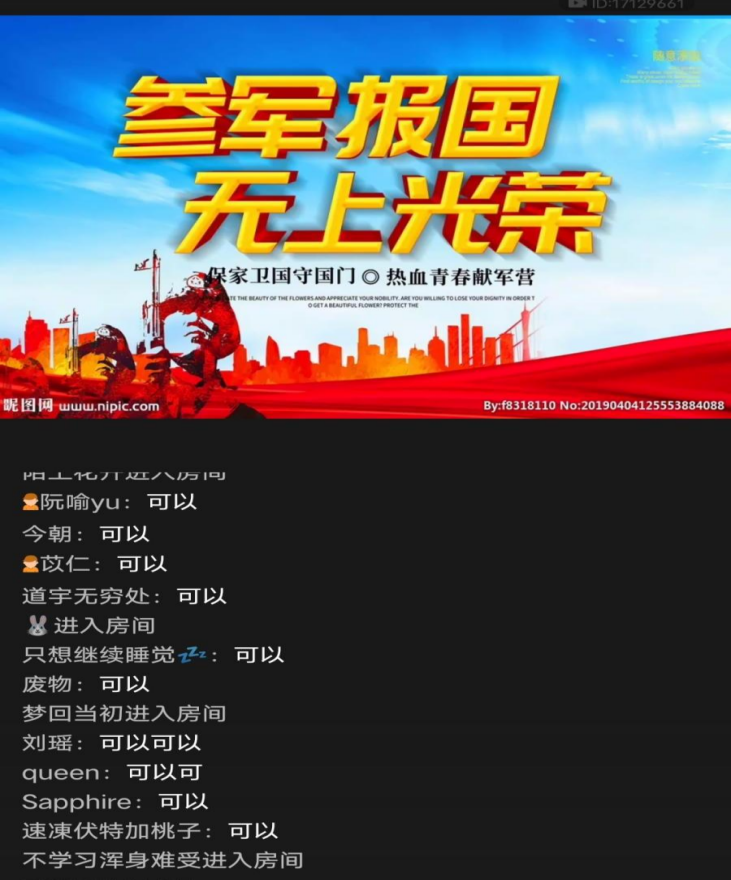Viewport: 731px width, 880px height.
Task: Open 只想继续睡觉's chat message
Action: (152, 655)
